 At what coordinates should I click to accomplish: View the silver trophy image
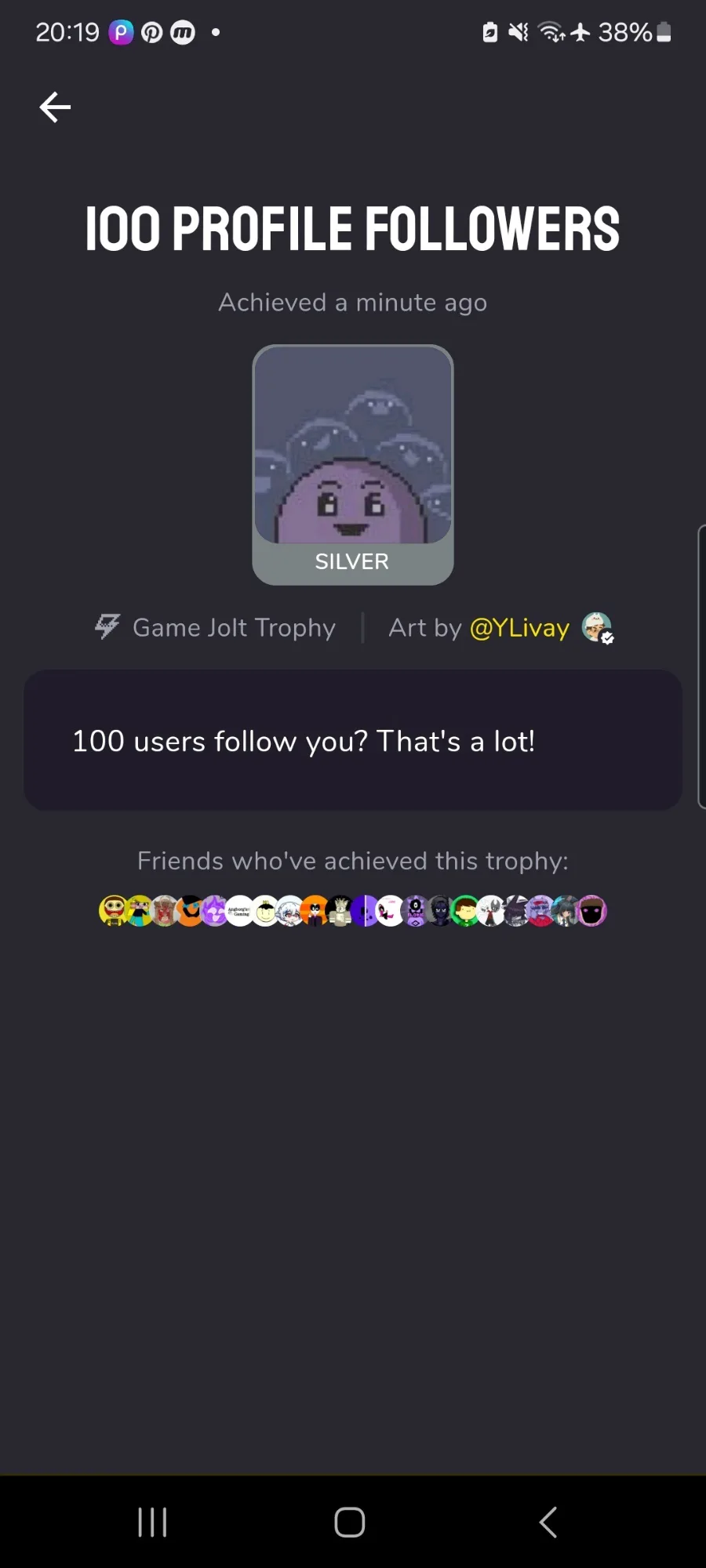click(353, 465)
